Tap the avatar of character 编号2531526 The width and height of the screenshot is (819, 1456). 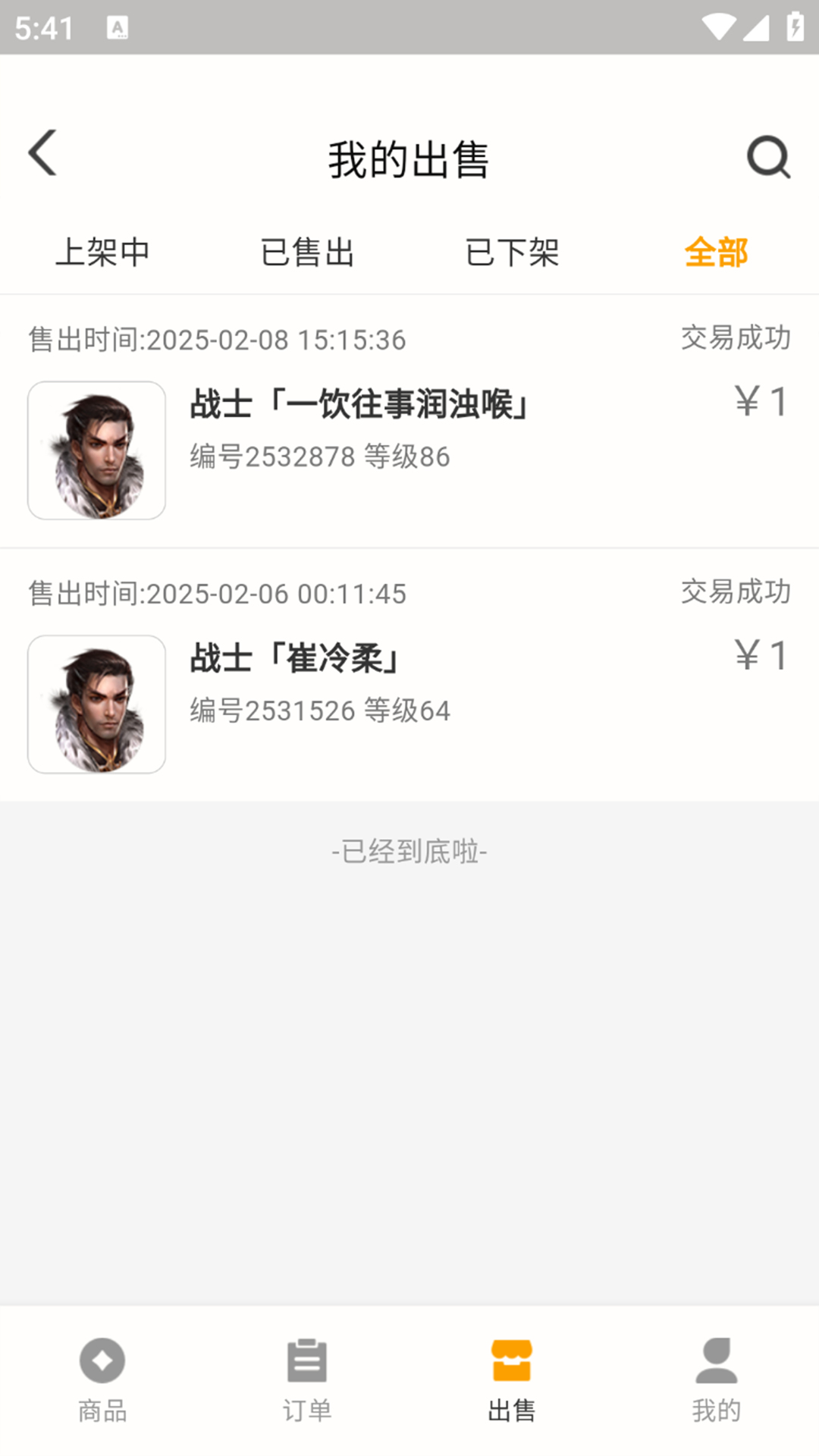pos(96,703)
